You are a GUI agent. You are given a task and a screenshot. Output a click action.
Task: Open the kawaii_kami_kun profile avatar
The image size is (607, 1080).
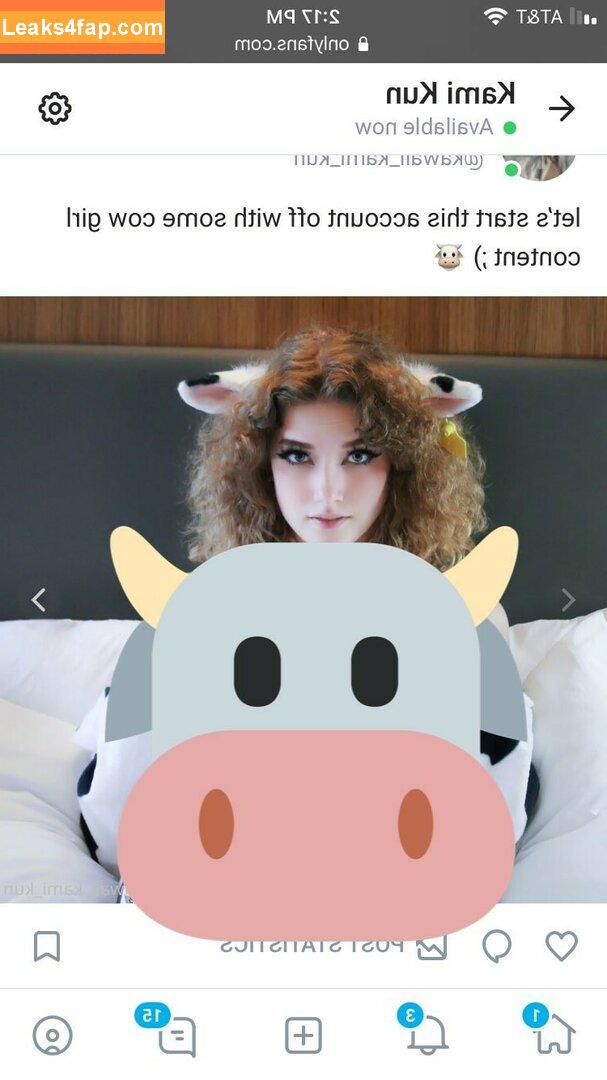pos(540,166)
